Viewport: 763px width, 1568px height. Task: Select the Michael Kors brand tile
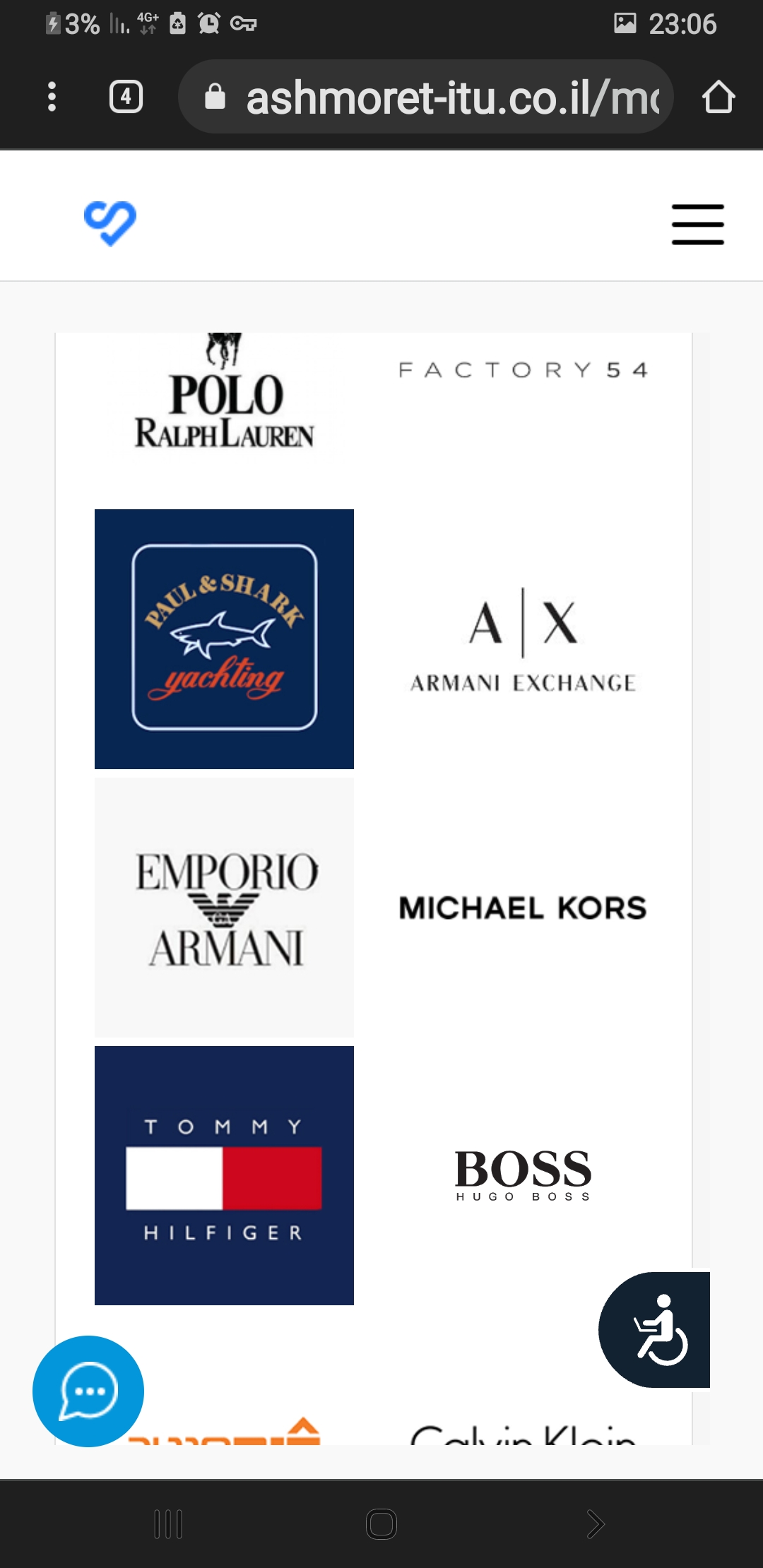523,908
